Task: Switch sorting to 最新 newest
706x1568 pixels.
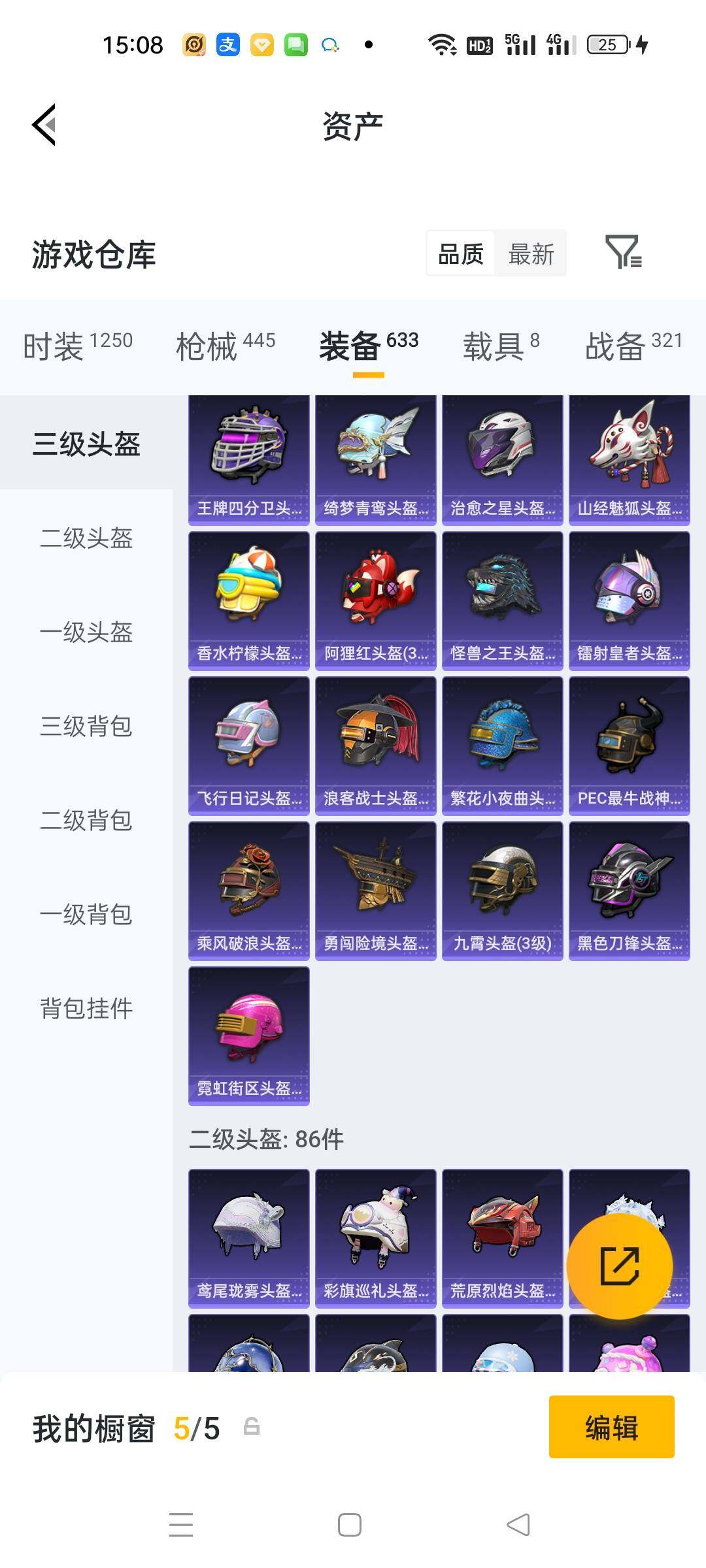Action: coord(531,254)
